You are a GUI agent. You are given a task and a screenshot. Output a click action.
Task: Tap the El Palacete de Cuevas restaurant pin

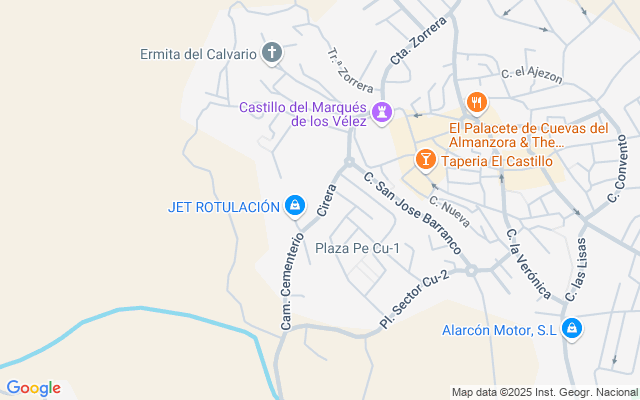(x=477, y=103)
